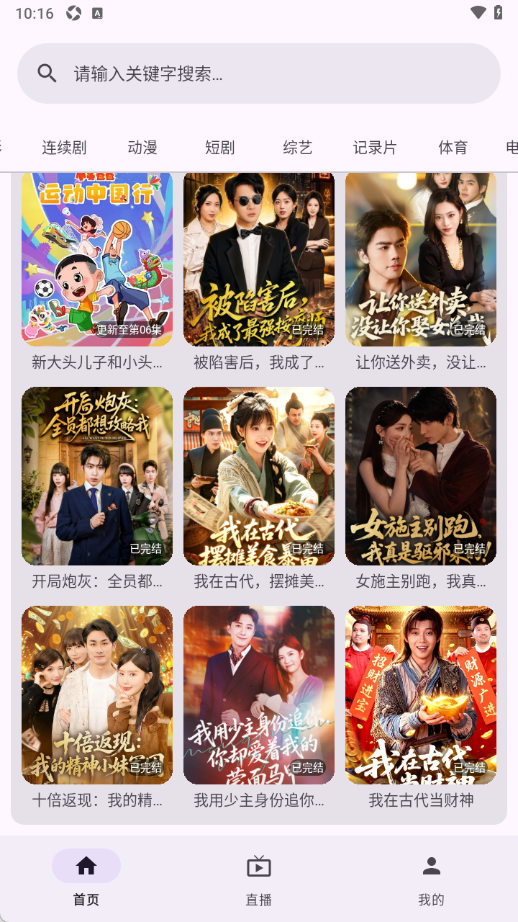Viewport: 518px width, 922px height.
Task: Go to the 首页 home tab
Action: point(86,878)
